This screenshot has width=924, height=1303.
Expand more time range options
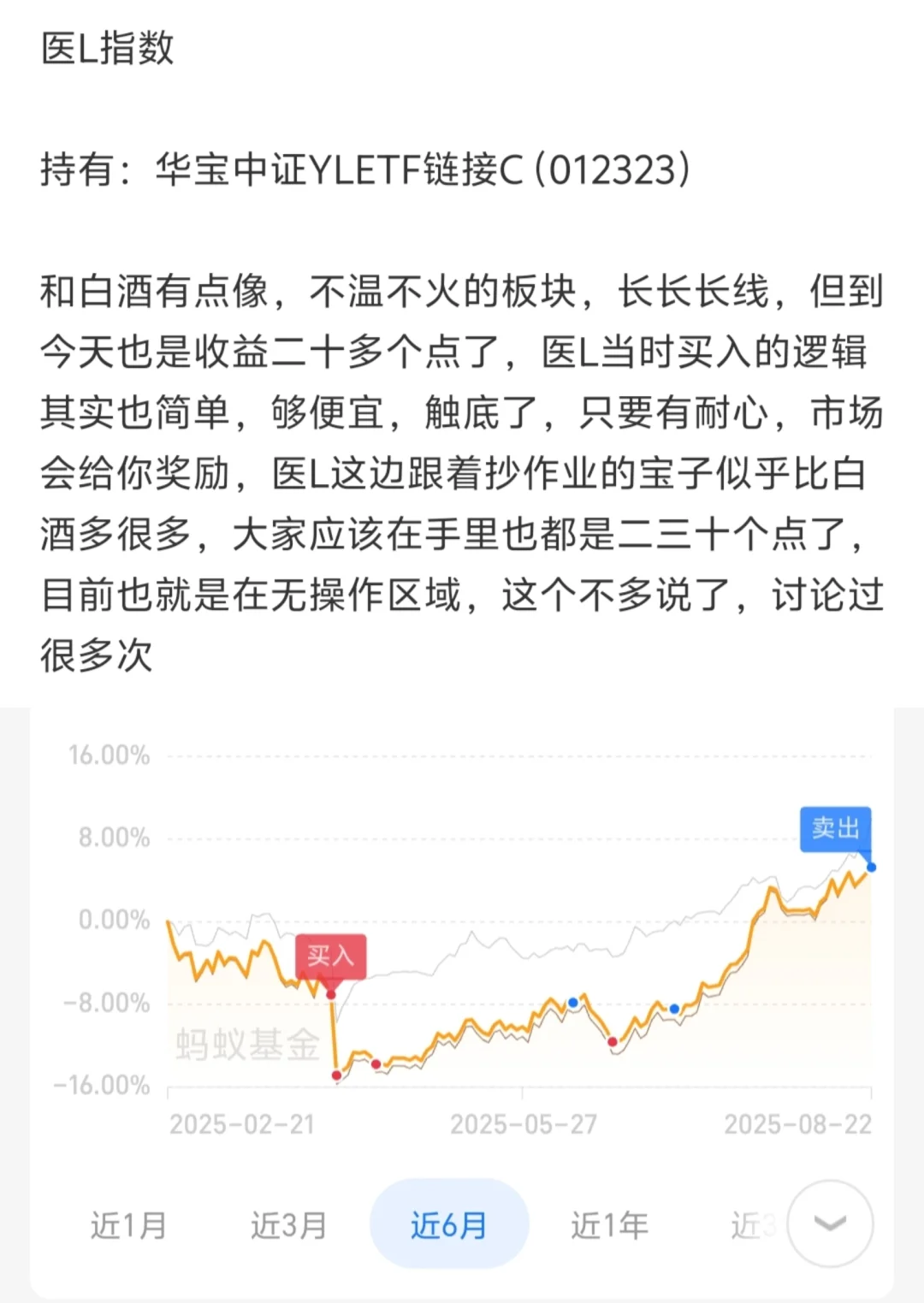pyautogui.click(x=830, y=1223)
